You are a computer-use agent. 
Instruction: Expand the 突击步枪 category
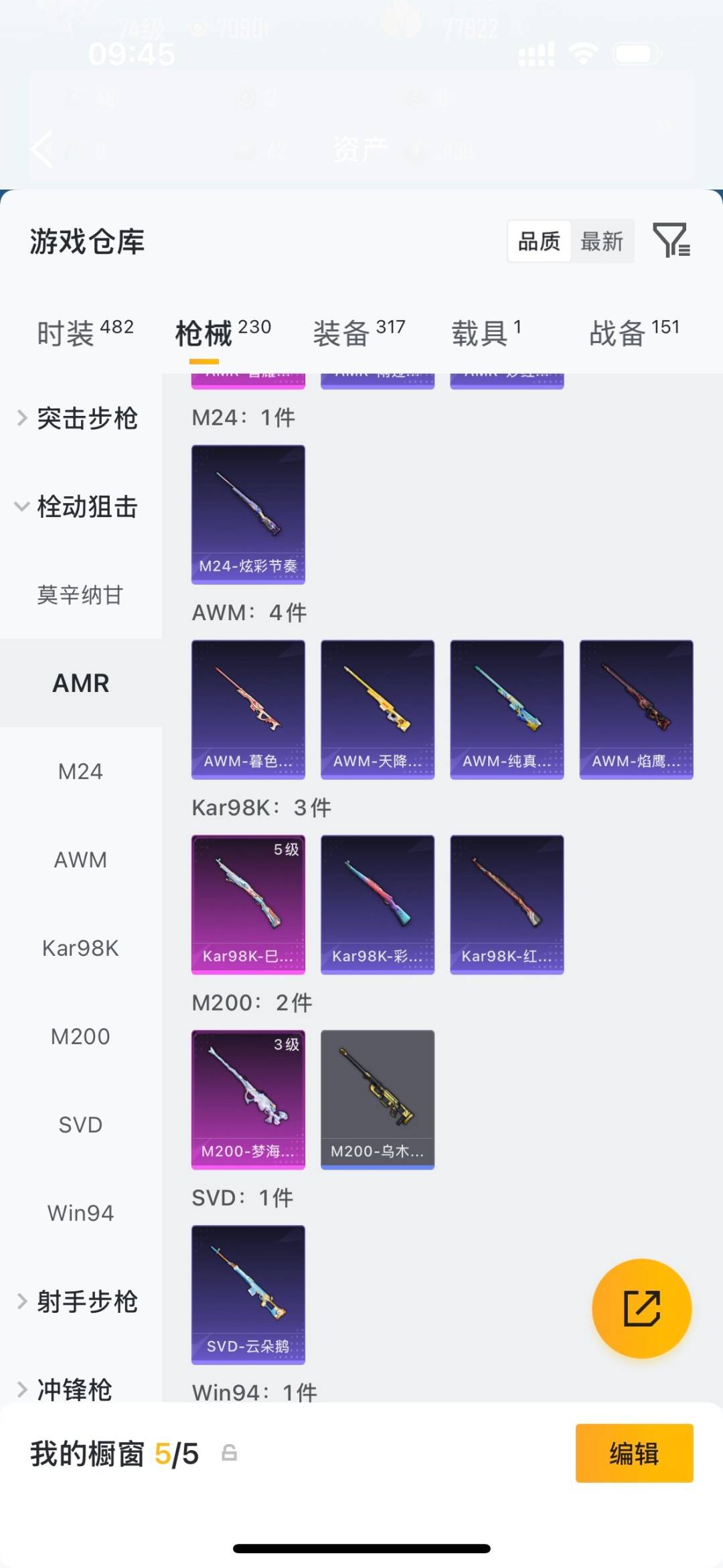(x=87, y=418)
